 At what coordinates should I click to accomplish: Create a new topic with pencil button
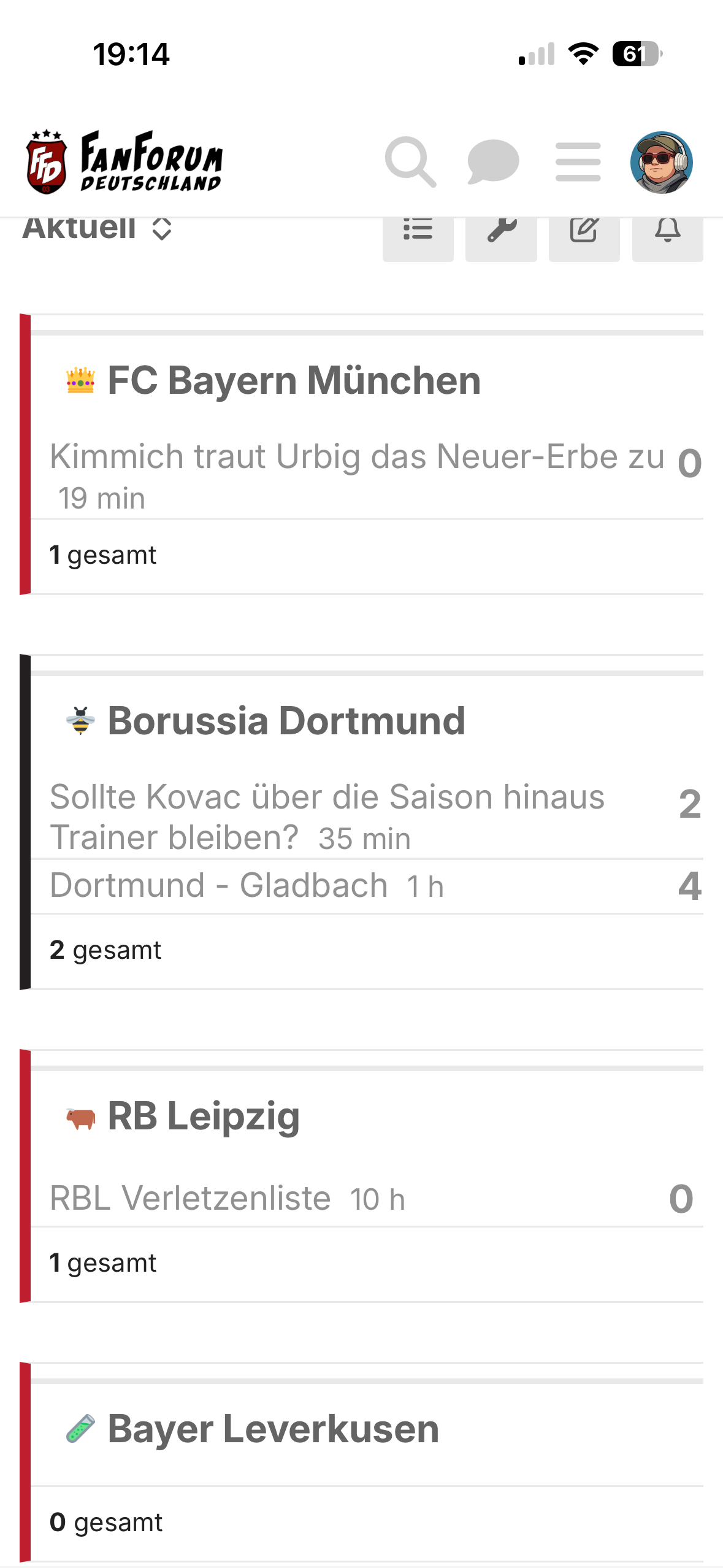pos(584,236)
